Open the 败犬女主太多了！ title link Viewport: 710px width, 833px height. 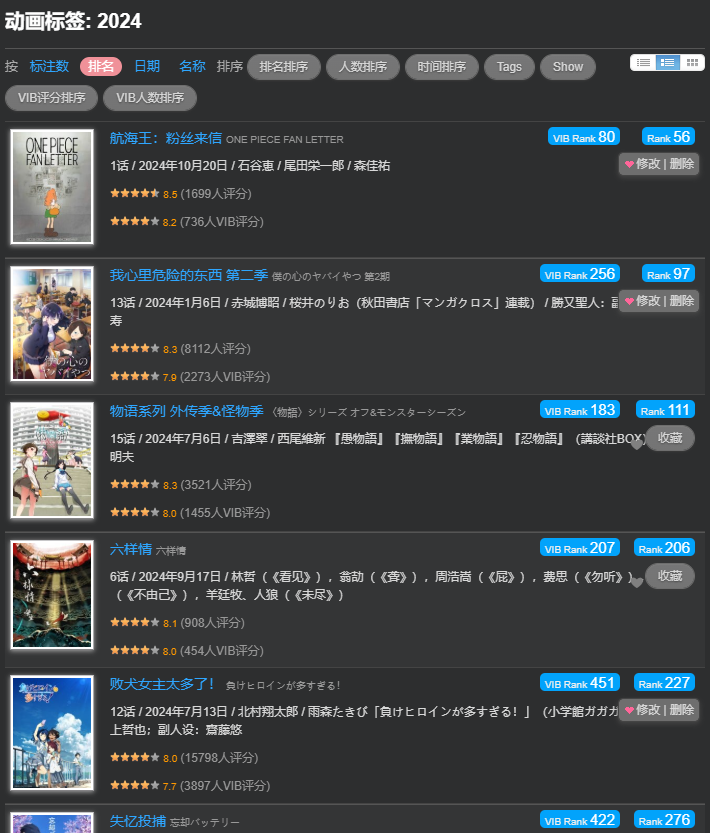(162, 684)
